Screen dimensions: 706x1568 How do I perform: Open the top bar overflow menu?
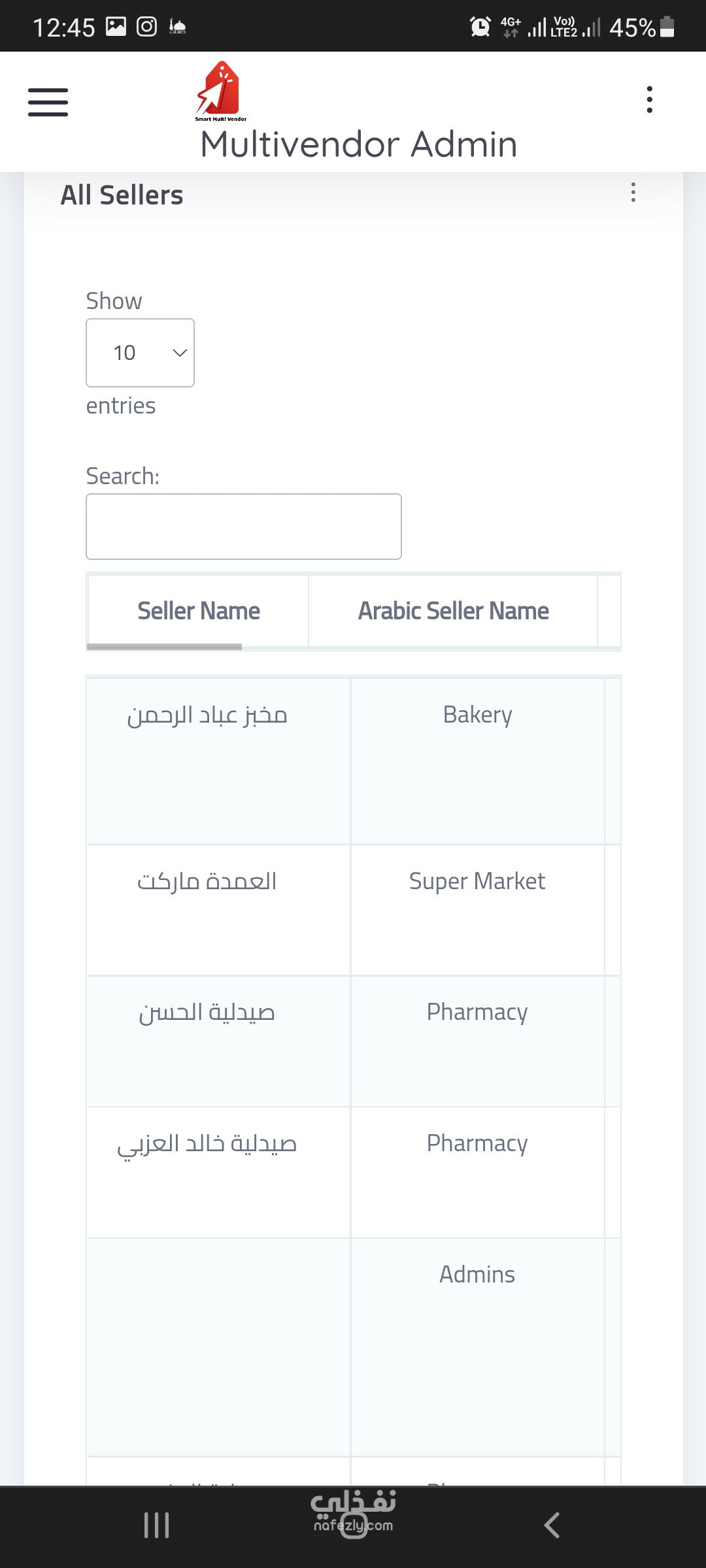649,99
